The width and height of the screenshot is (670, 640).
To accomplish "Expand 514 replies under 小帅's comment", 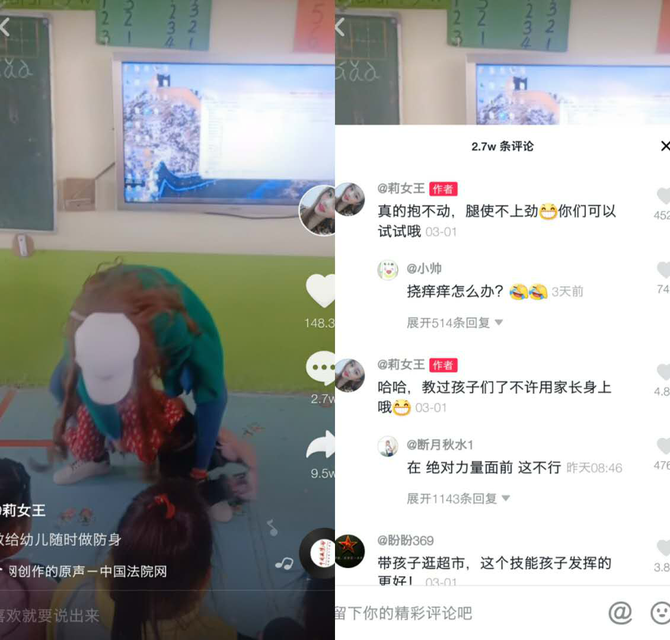I will pyautogui.click(x=454, y=323).
